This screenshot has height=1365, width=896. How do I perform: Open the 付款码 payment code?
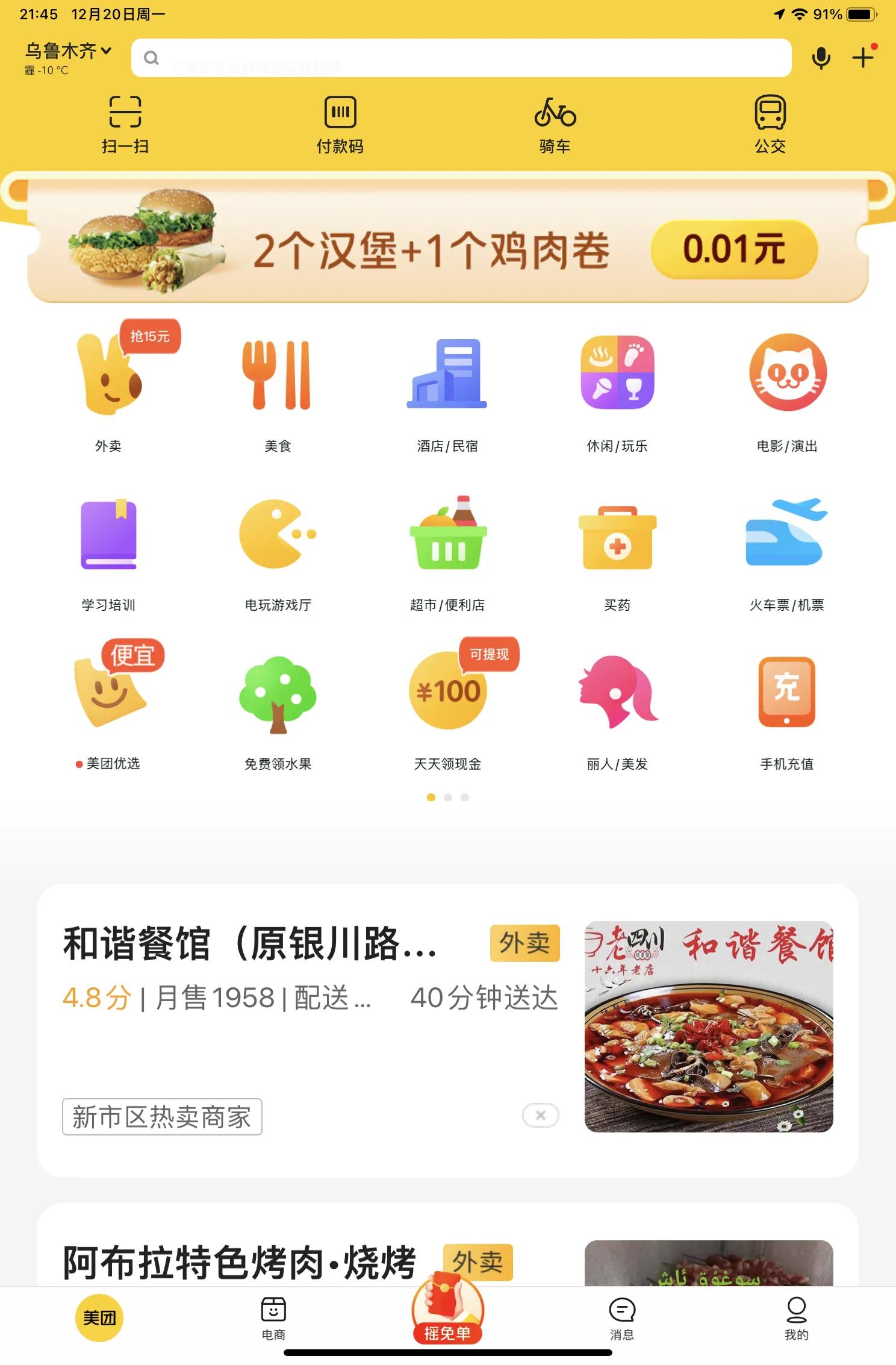(341, 123)
